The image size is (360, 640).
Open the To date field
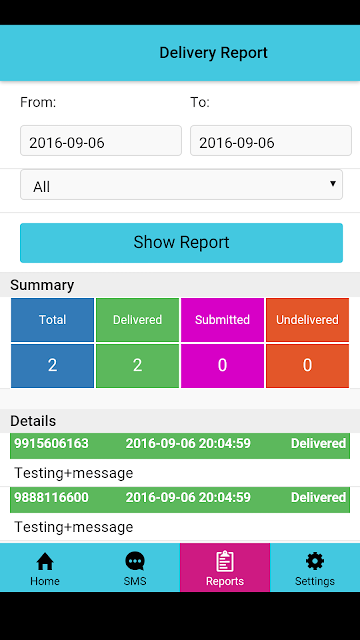coord(271,140)
